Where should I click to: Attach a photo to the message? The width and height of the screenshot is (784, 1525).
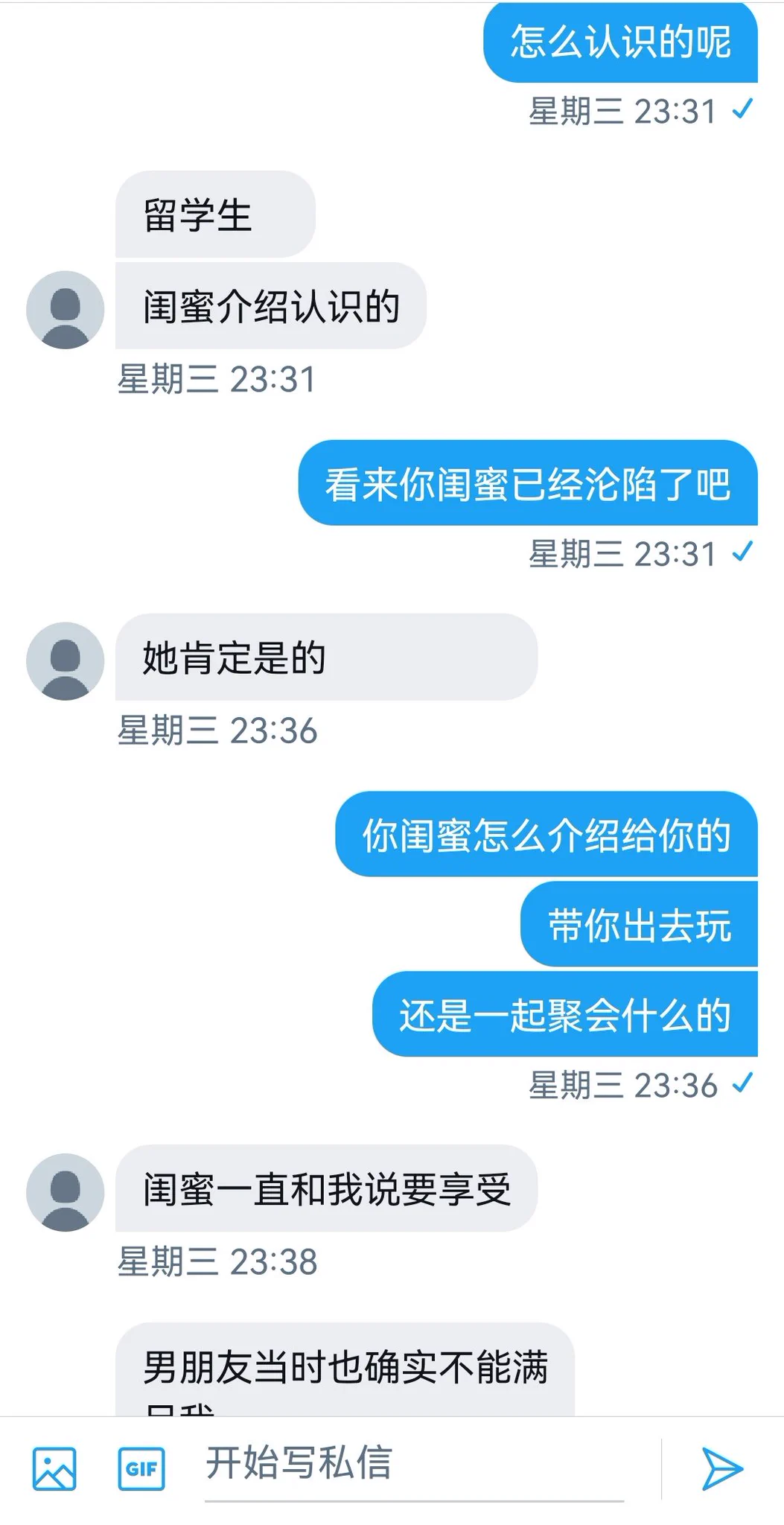pos(54,1468)
